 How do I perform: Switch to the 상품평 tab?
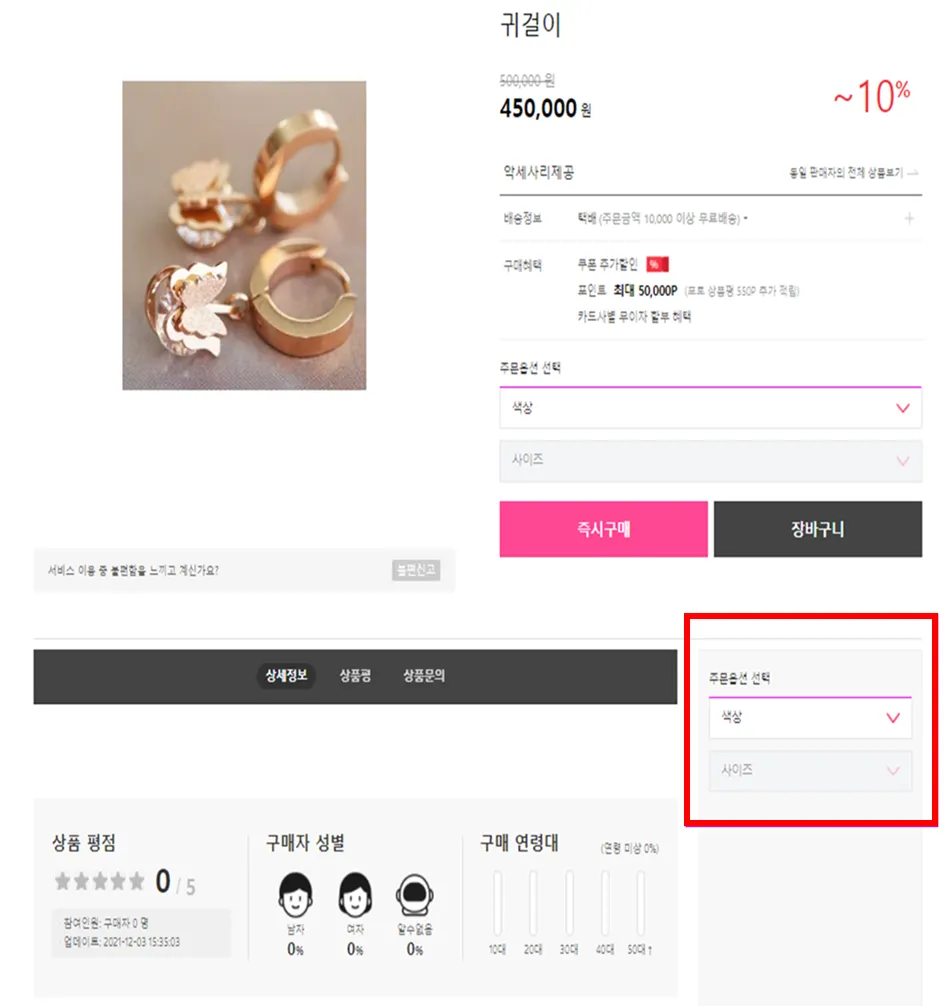(355, 676)
